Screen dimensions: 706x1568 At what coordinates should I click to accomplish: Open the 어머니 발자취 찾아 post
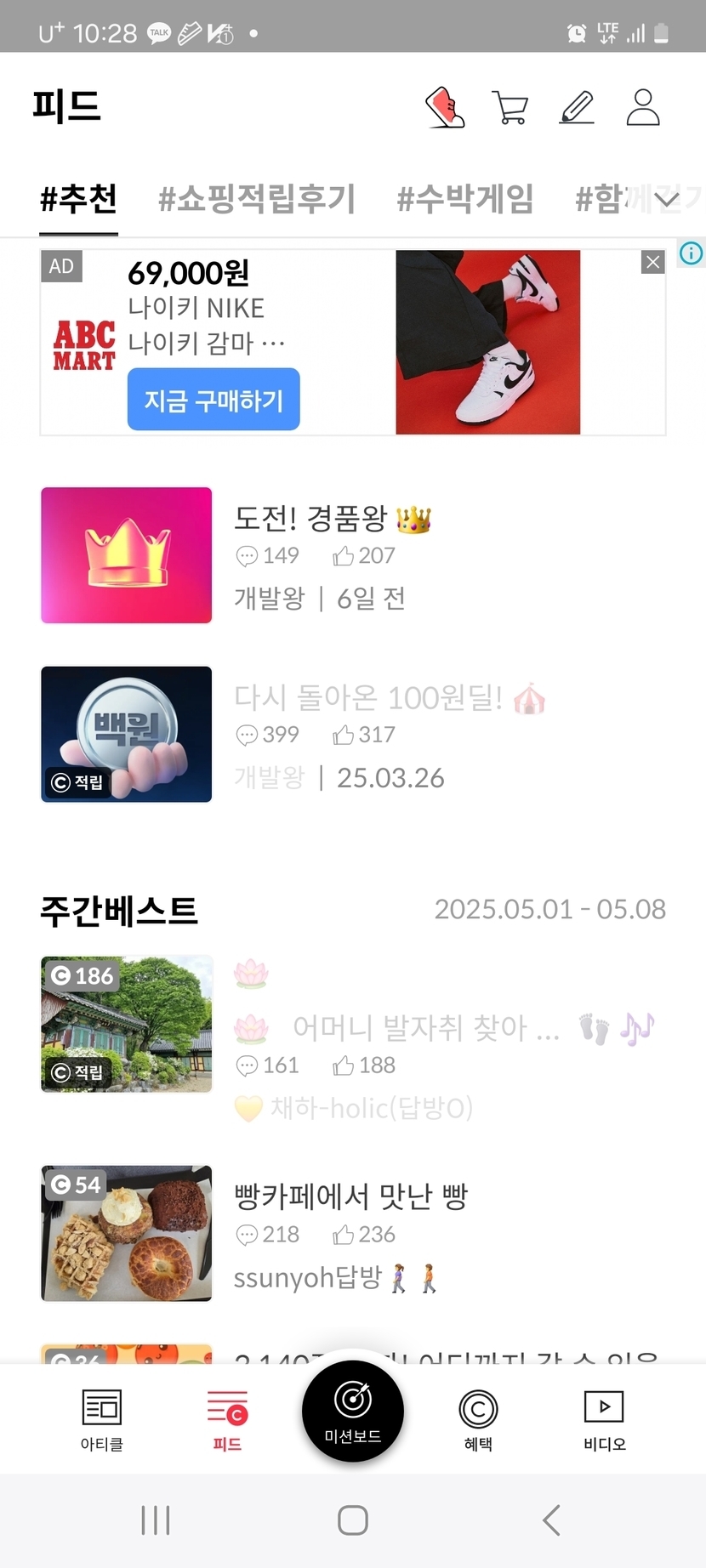(x=425, y=1028)
